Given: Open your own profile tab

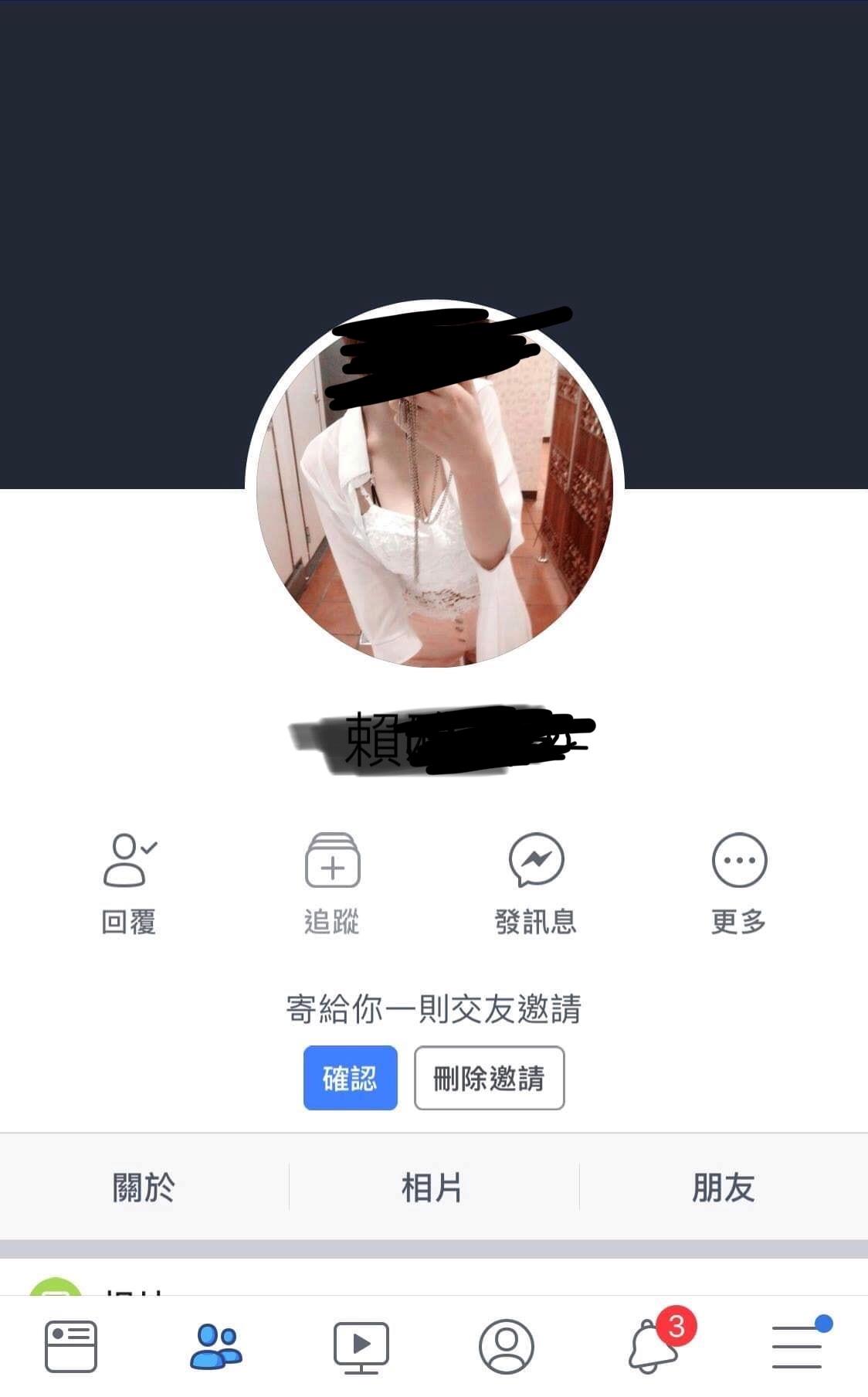Looking at the screenshot, I should point(506,1347).
